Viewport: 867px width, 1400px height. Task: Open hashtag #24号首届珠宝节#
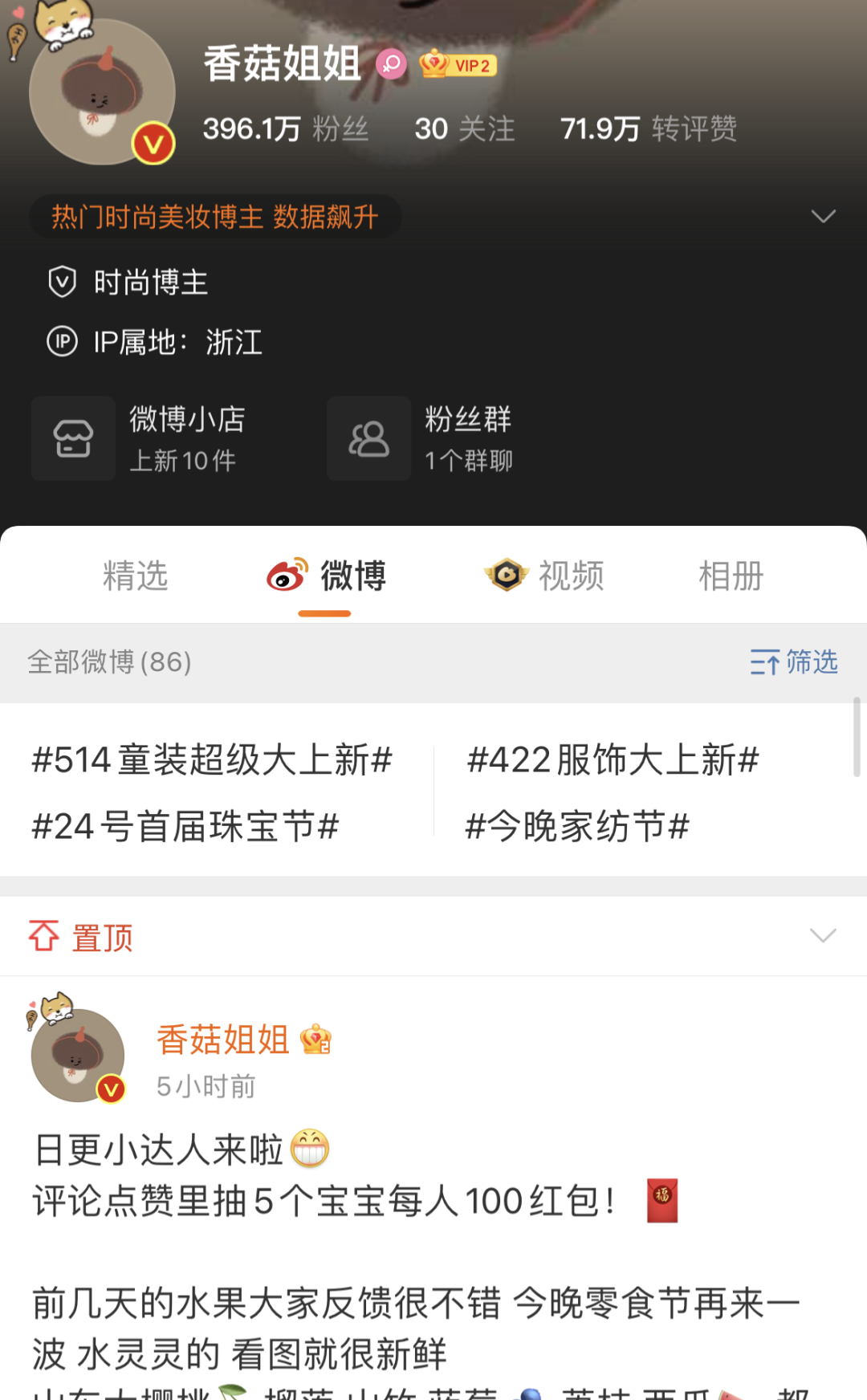[x=185, y=826]
